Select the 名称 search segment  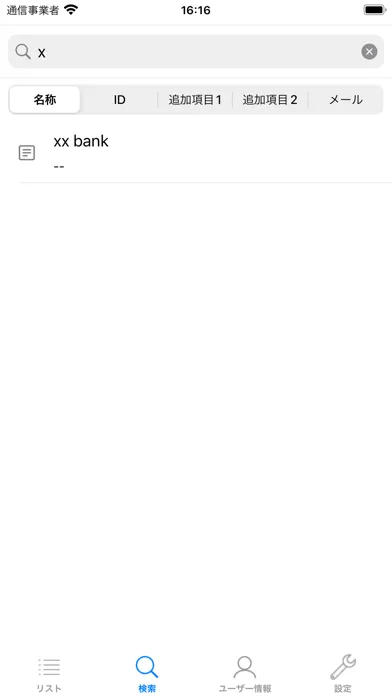[45, 99]
